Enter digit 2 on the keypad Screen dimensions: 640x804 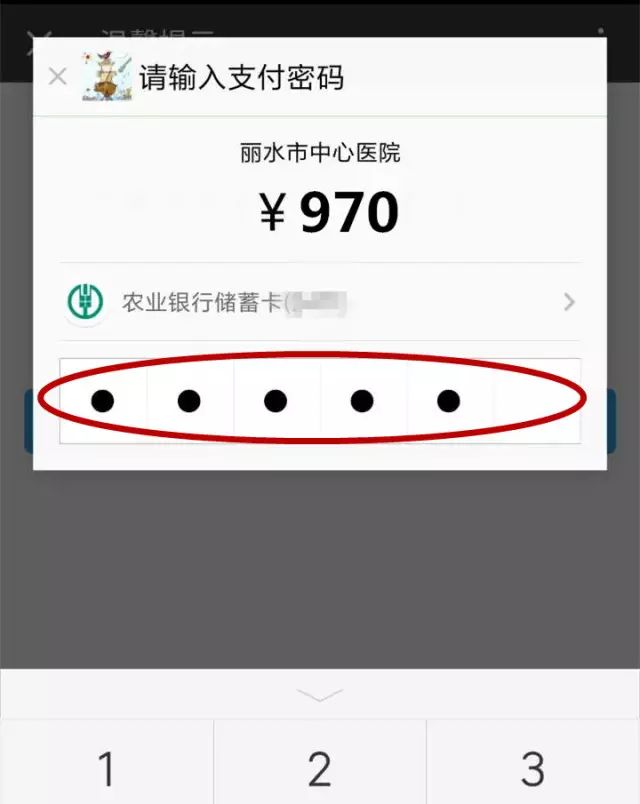(x=320, y=762)
